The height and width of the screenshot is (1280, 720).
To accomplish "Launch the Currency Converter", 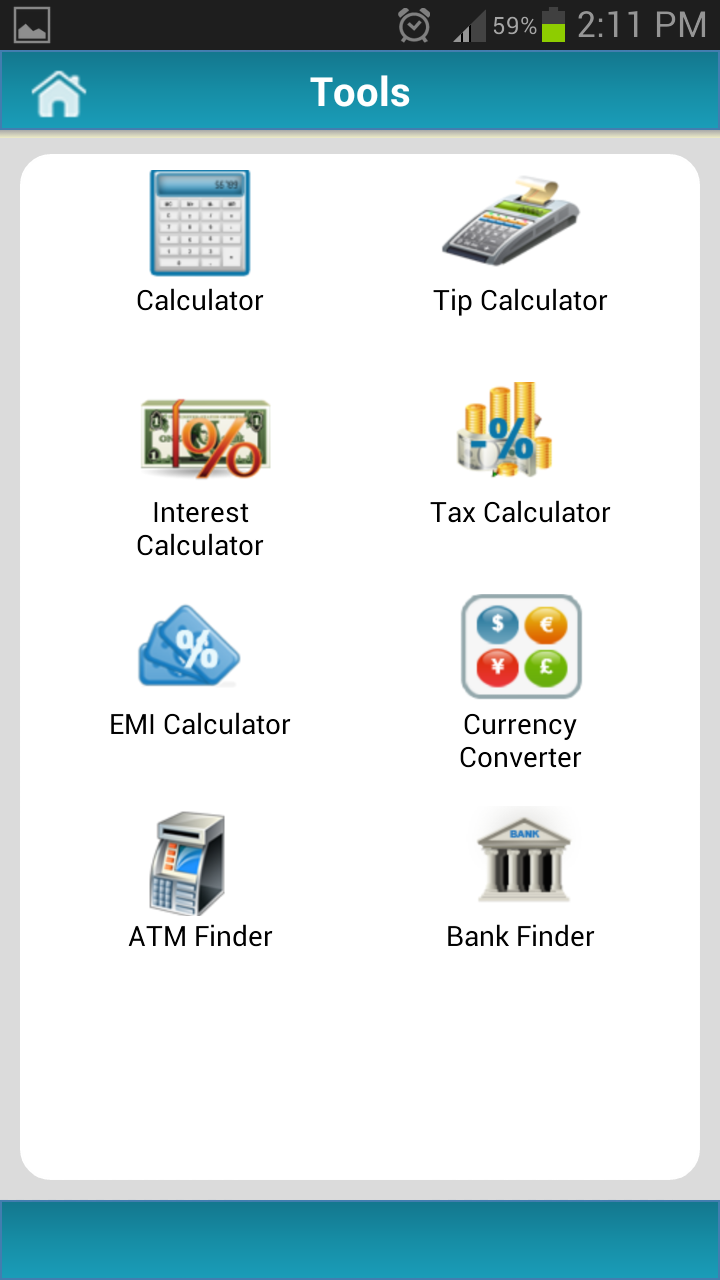I will (x=520, y=645).
